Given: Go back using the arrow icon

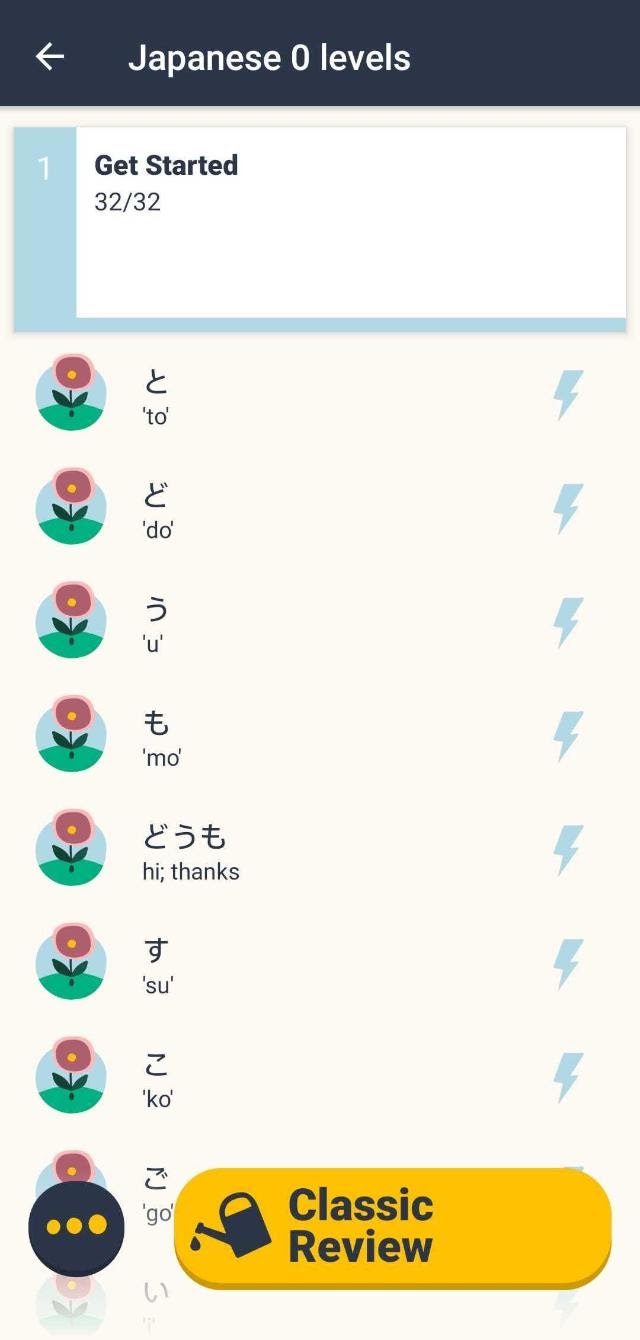Looking at the screenshot, I should pyautogui.click(x=50, y=57).
